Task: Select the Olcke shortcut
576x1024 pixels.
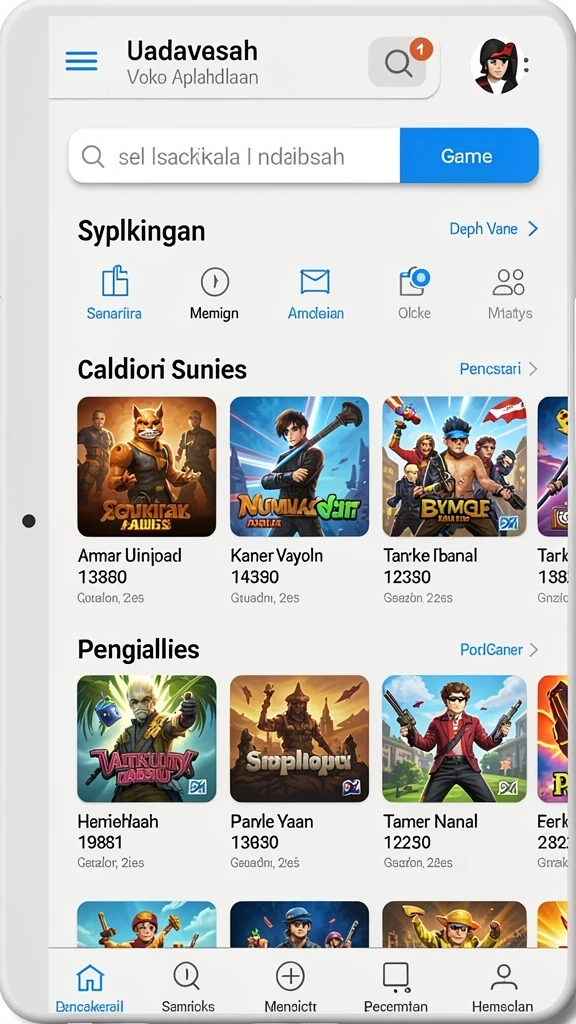Action: [x=415, y=294]
